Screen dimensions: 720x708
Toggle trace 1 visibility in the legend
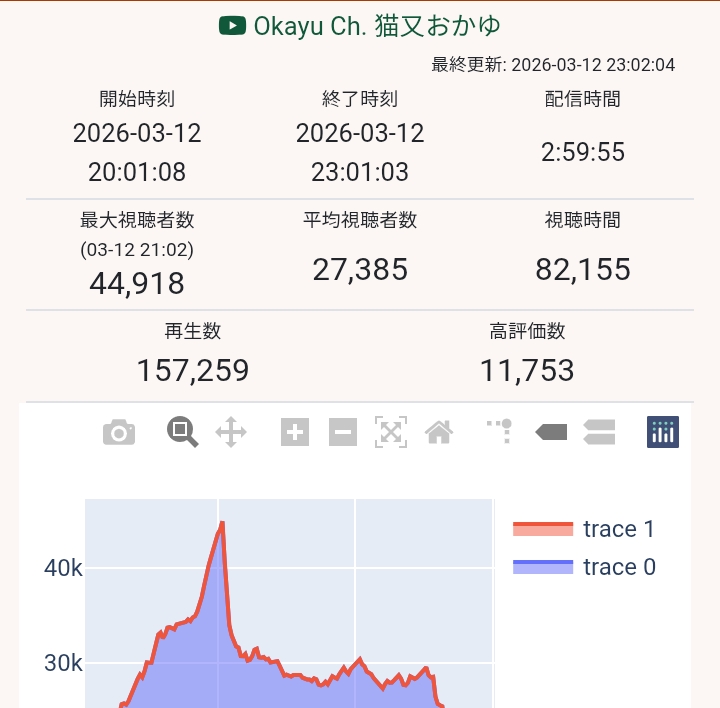(583, 529)
